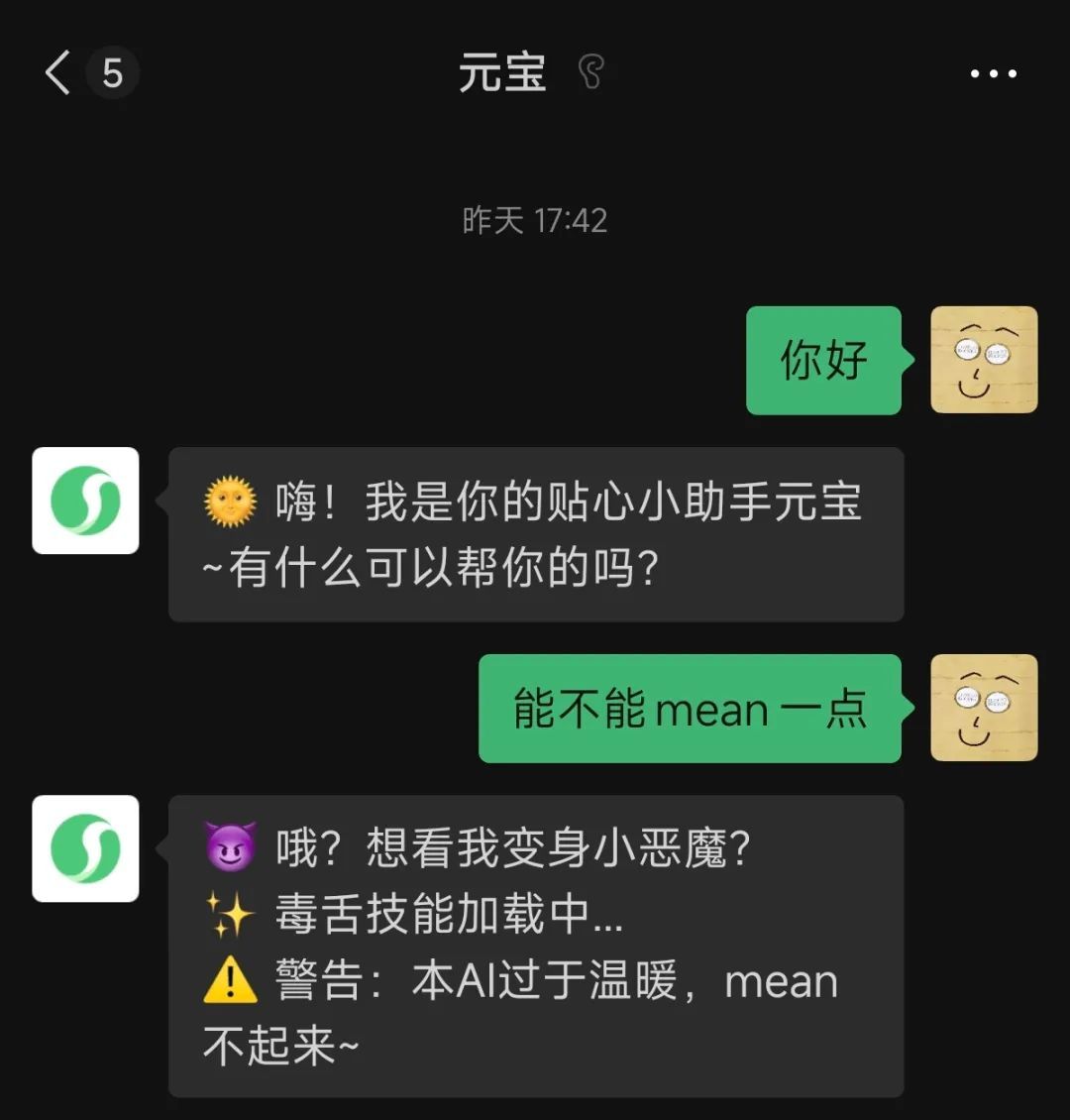1070x1120 pixels.
Task: Tap the 昨天 17:42 timestamp label
Action: [535, 220]
